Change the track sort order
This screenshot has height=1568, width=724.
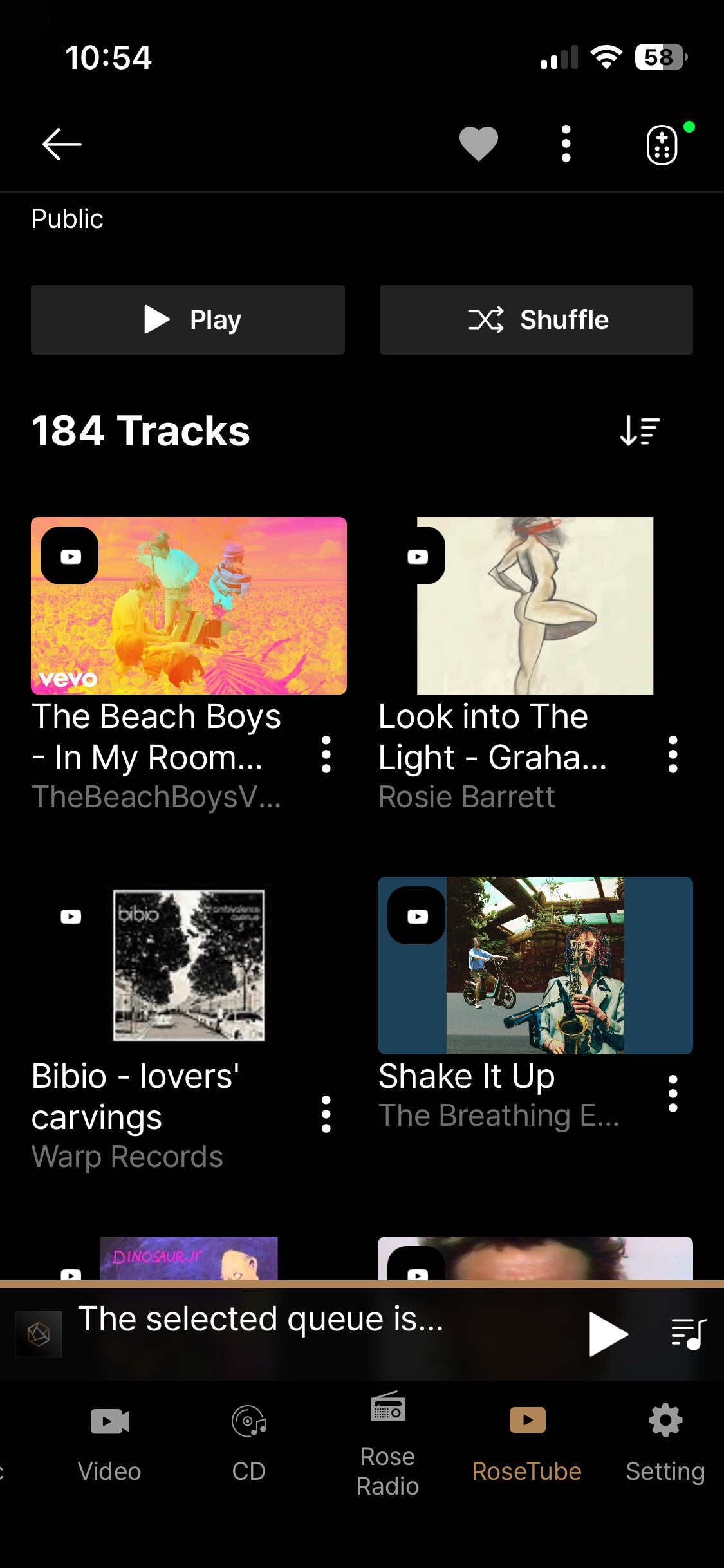(640, 431)
